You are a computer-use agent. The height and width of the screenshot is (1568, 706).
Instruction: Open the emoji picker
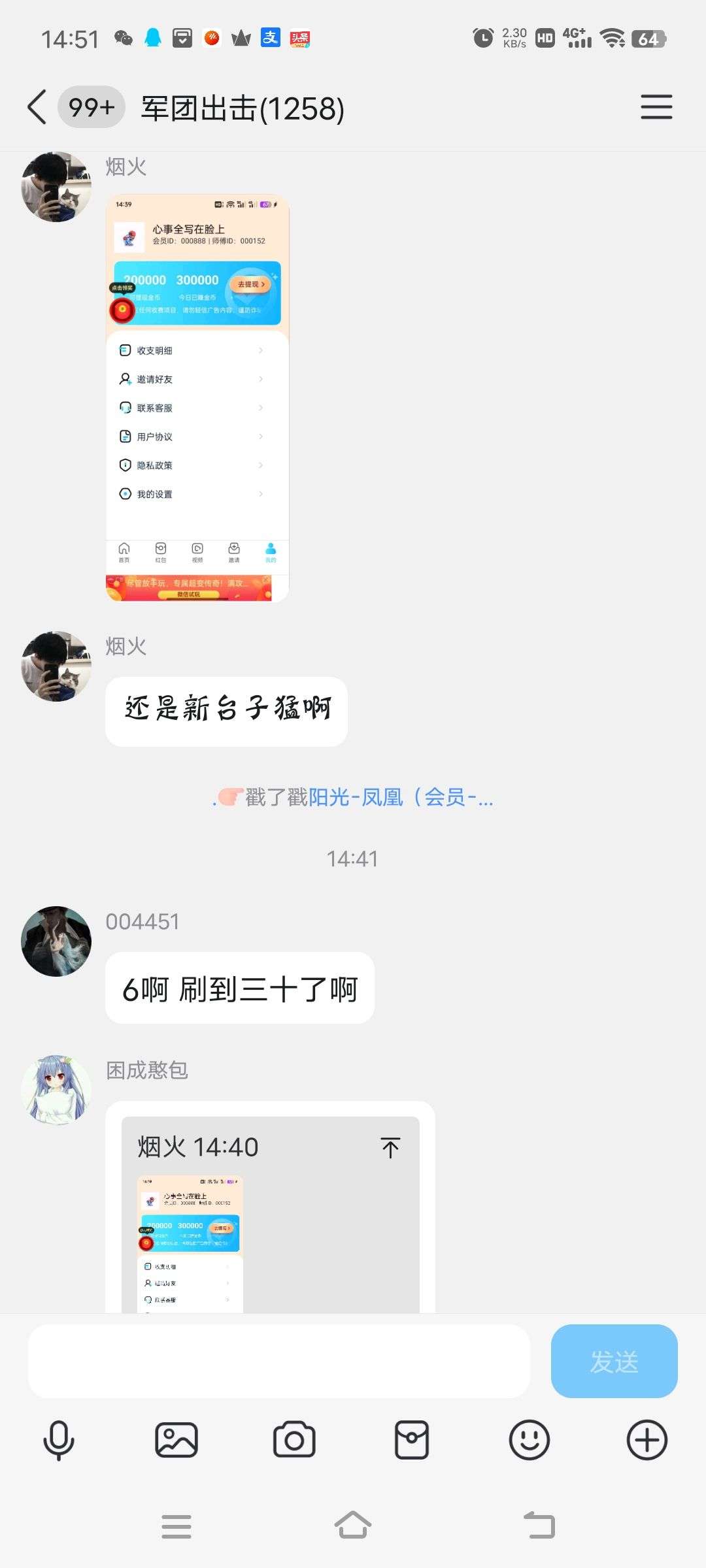529,1440
